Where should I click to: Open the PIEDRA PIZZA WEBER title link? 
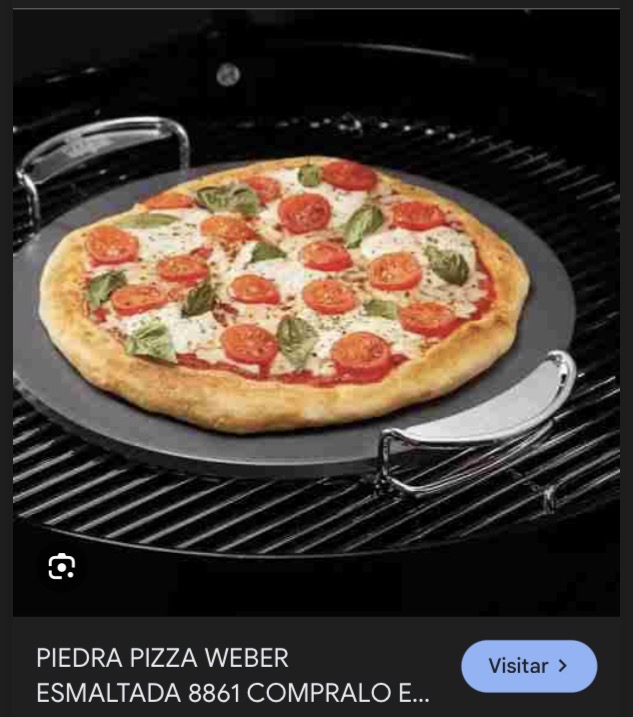[234, 675]
